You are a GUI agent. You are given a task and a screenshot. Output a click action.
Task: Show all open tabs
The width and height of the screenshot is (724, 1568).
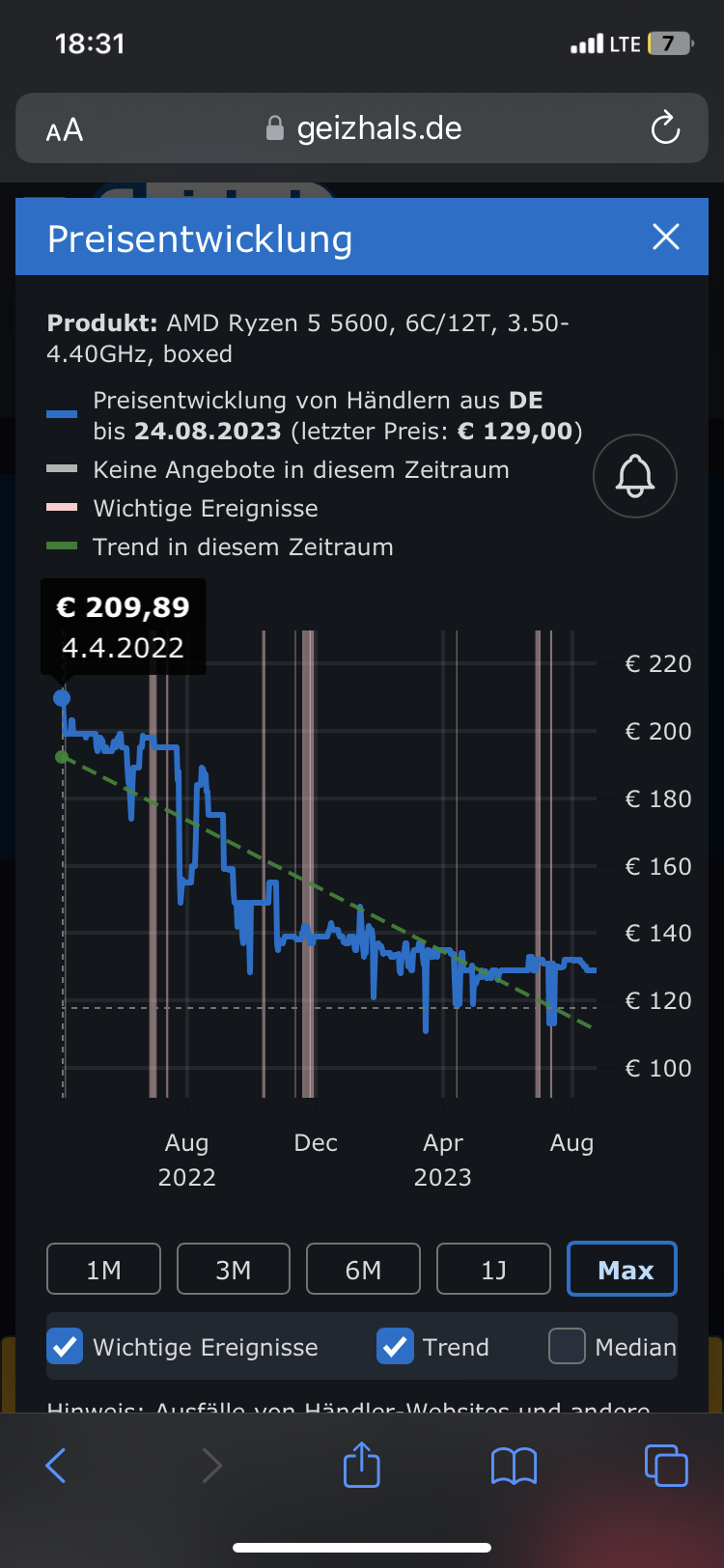click(665, 1465)
